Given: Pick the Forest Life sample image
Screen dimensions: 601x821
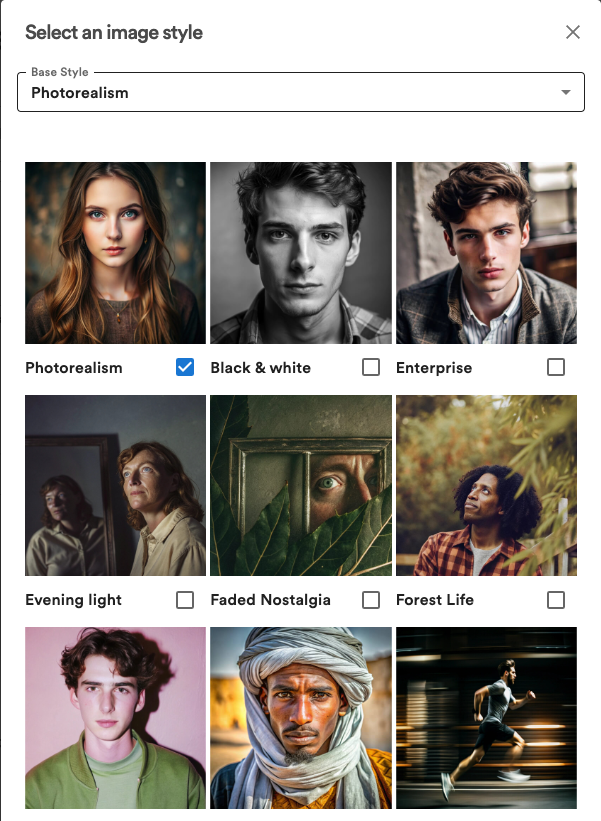Looking at the screenshot, I should pos(486,485).
